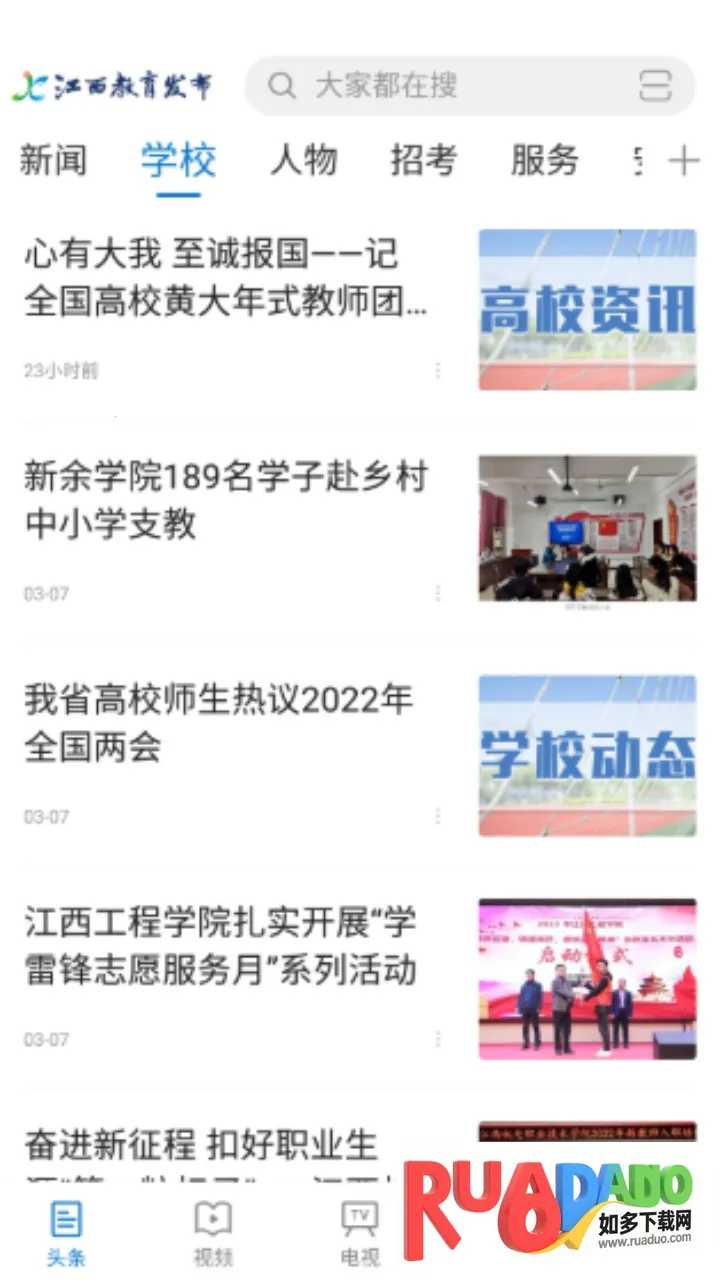Tap the 头条 bottom tab
This screenshot has height=1280, width=720.
pos(66,1234)
